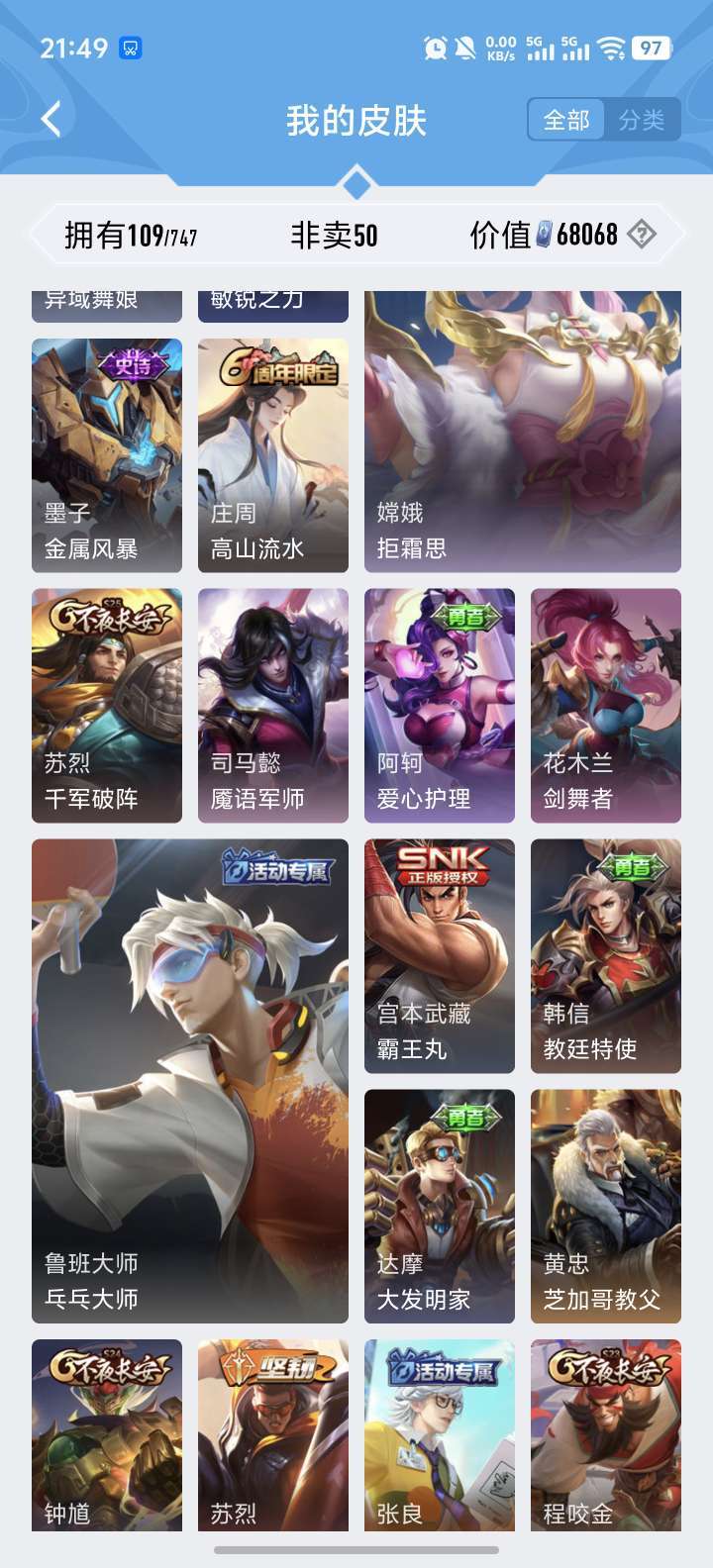The width and height of the screenshot is (713, 1568).
Task: Switch to the 分类 tab
Action: coord(642,120)
